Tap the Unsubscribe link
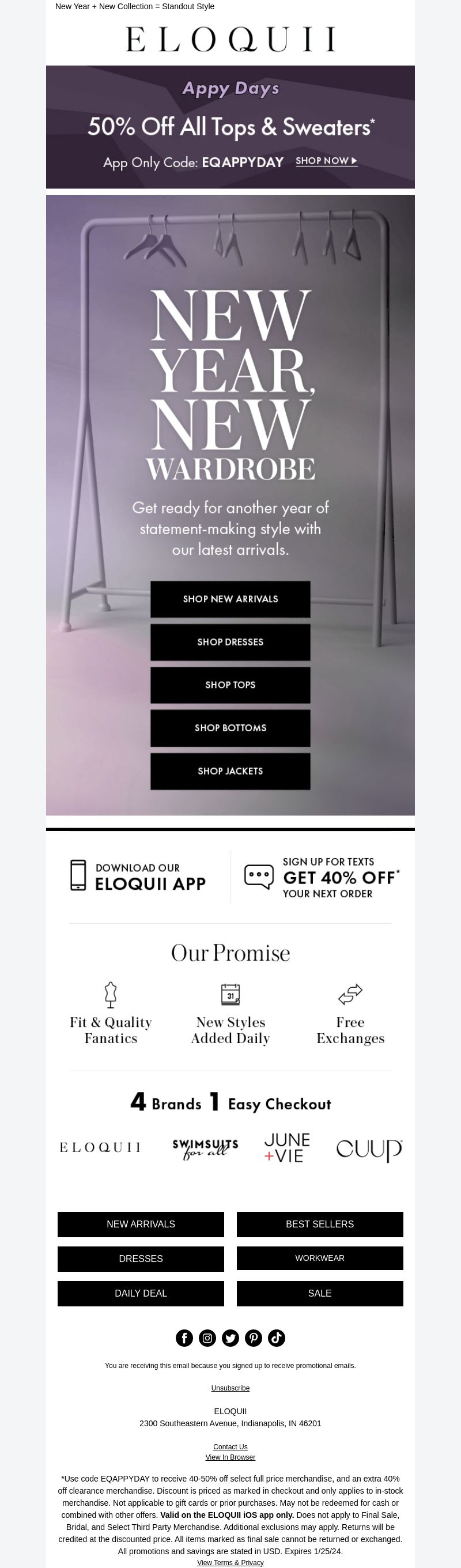 coord(230,1388)
